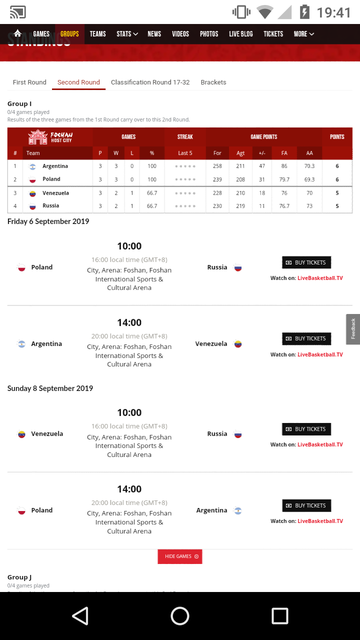Buy tickets for Argentina vs Venezuela game

pyautogui.click(x=307, y=339)
